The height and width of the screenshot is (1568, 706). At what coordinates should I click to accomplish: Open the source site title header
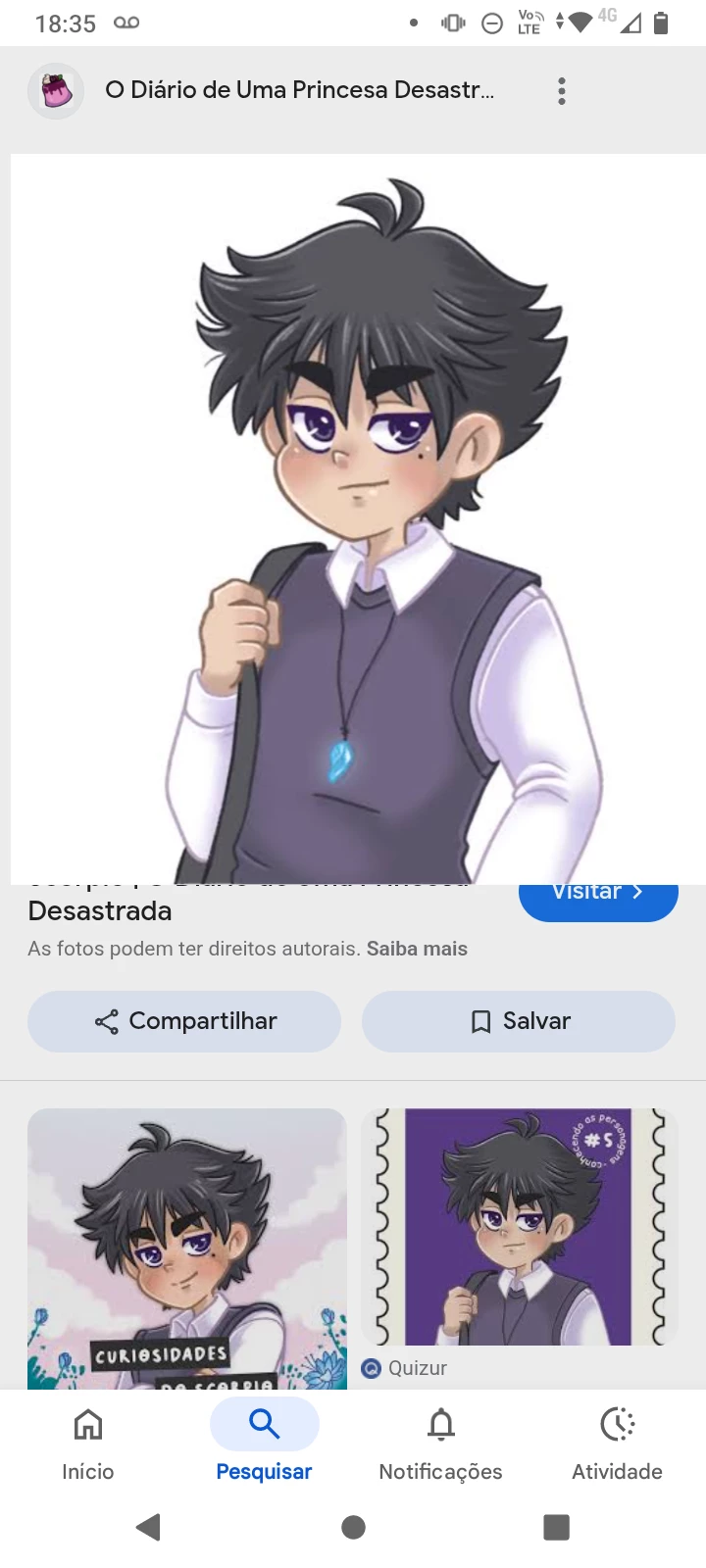click(x=299, y=90)
